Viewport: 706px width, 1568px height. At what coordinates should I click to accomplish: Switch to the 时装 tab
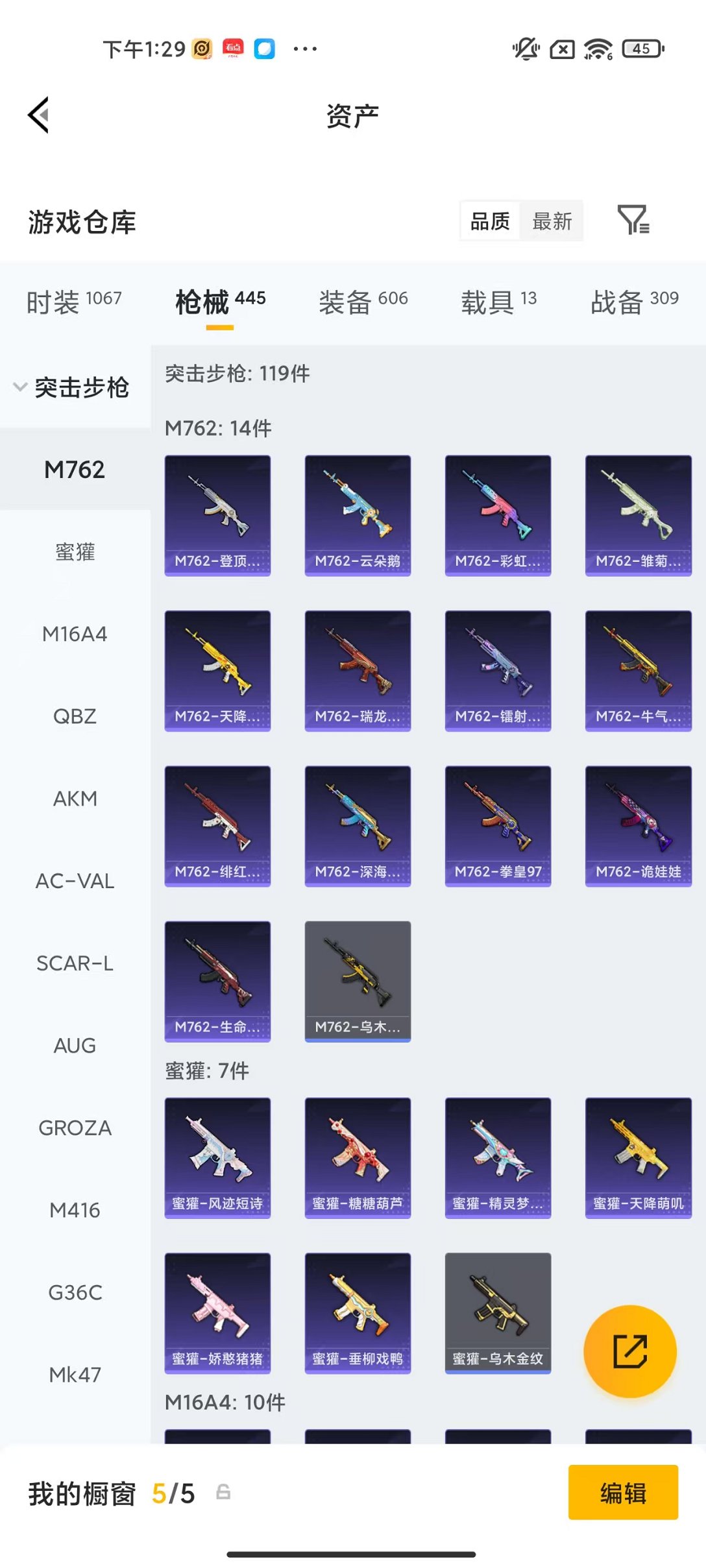[73, 302]
